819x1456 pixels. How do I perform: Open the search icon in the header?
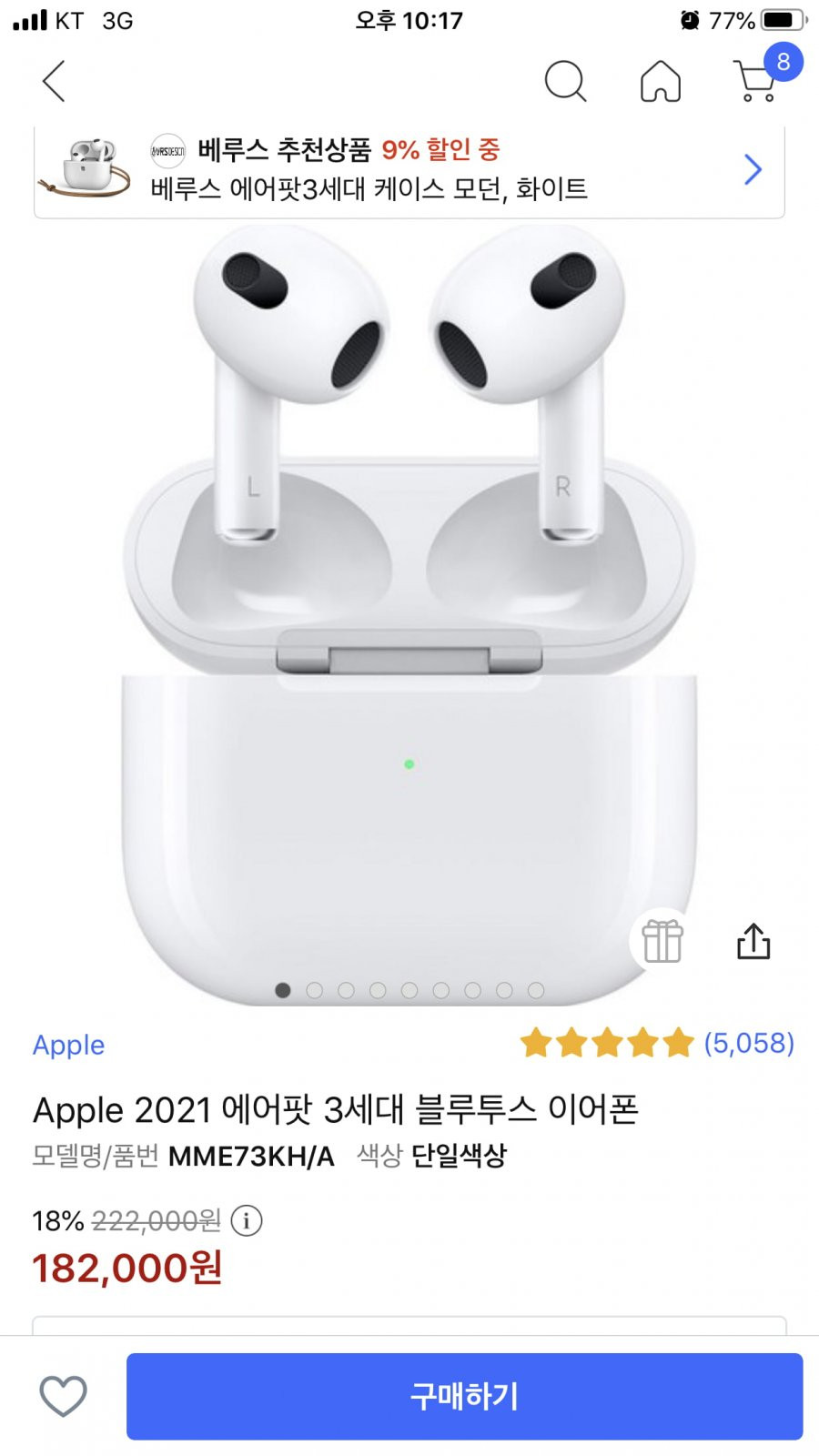pyautogui.click(x=565, y=81)
